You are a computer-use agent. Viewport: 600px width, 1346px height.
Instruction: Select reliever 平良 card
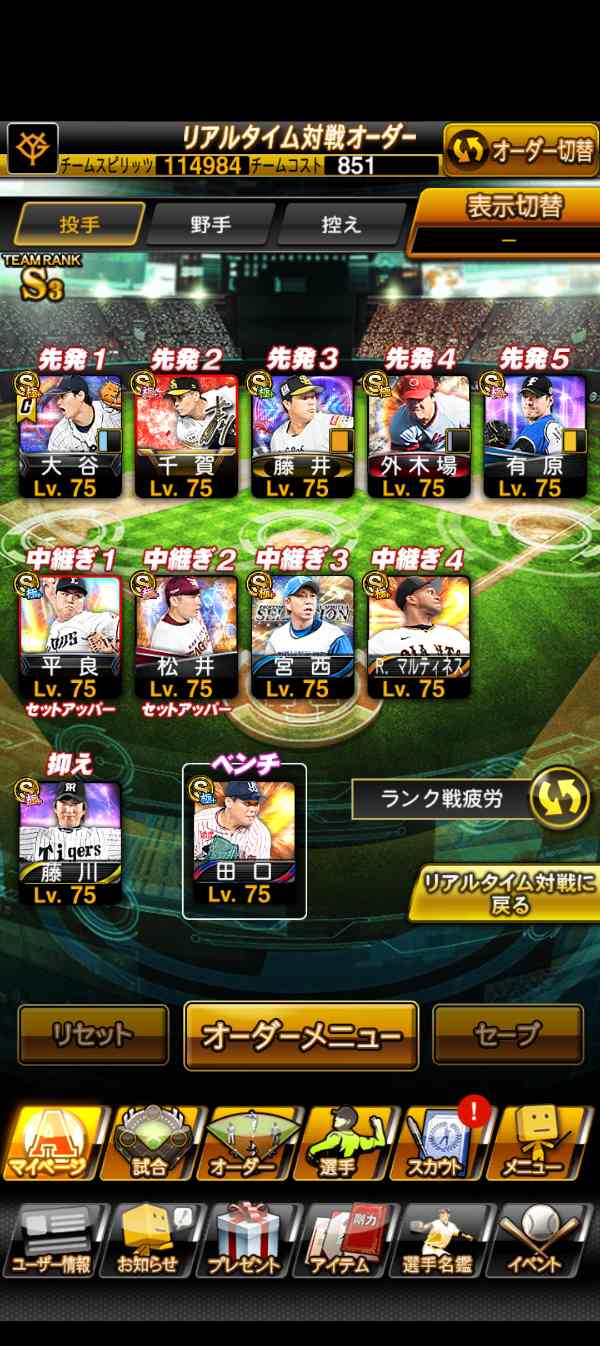(x=70, y=636)
